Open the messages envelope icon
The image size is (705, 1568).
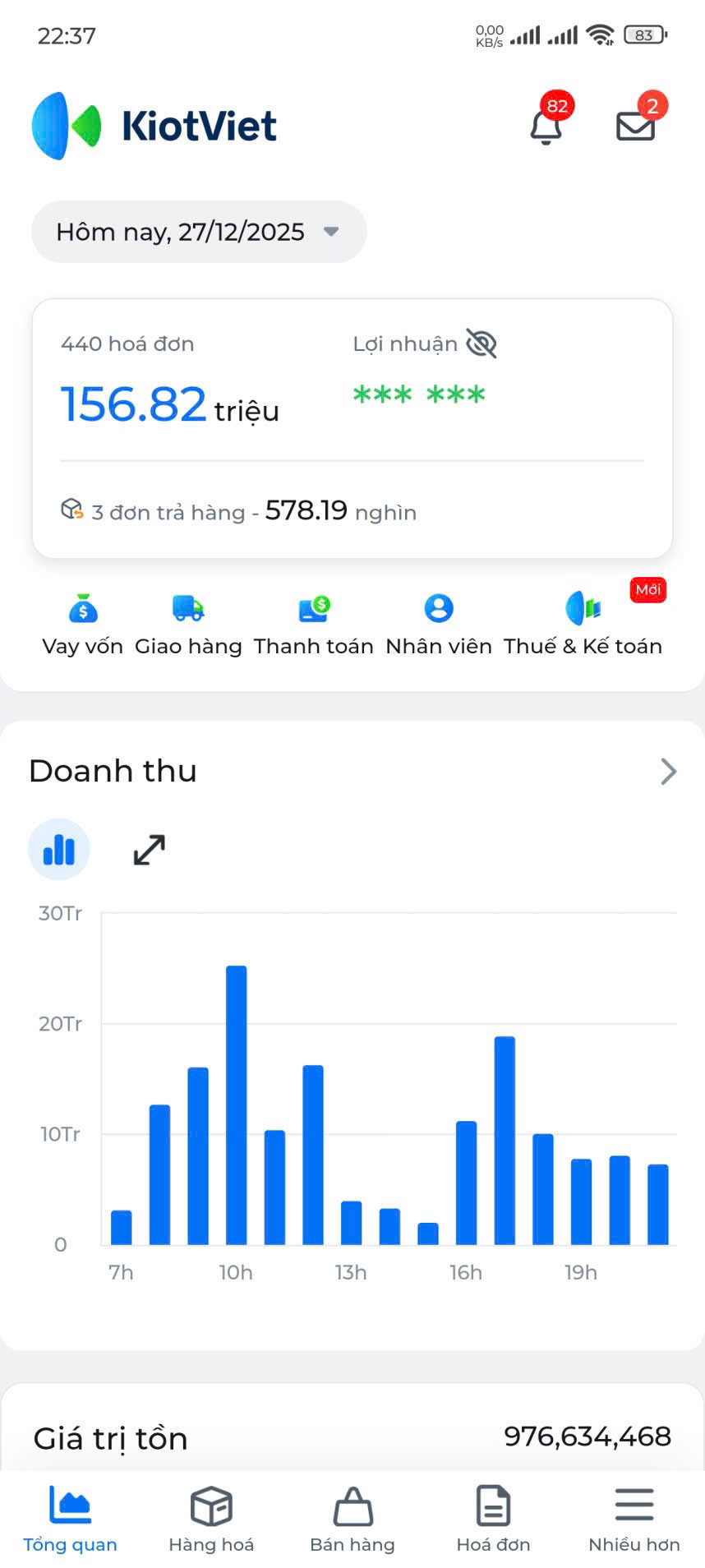pyautogui.click(x=635, y=126)
